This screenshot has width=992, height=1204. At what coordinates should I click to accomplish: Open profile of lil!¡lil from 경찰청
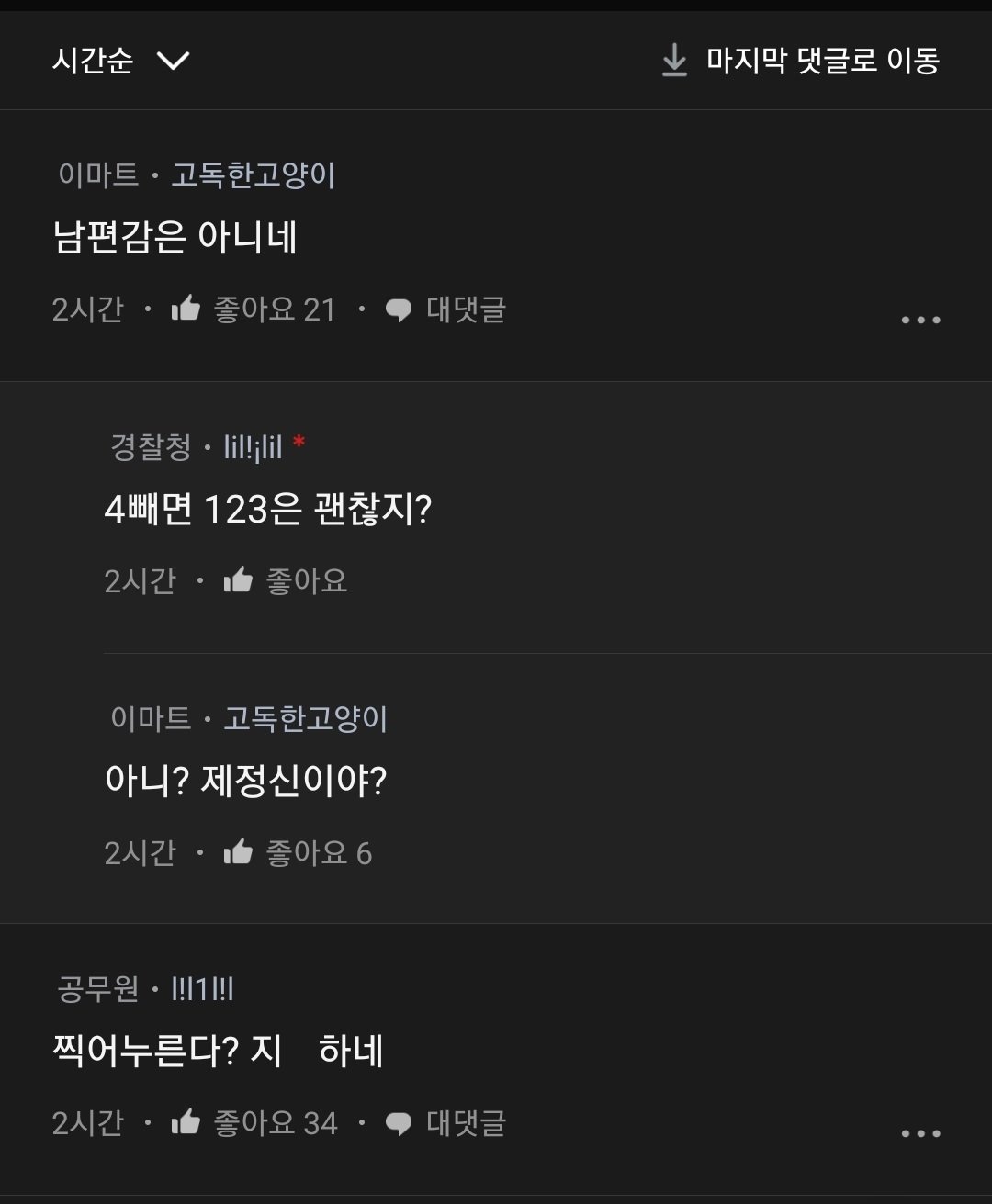pos(254,447)
